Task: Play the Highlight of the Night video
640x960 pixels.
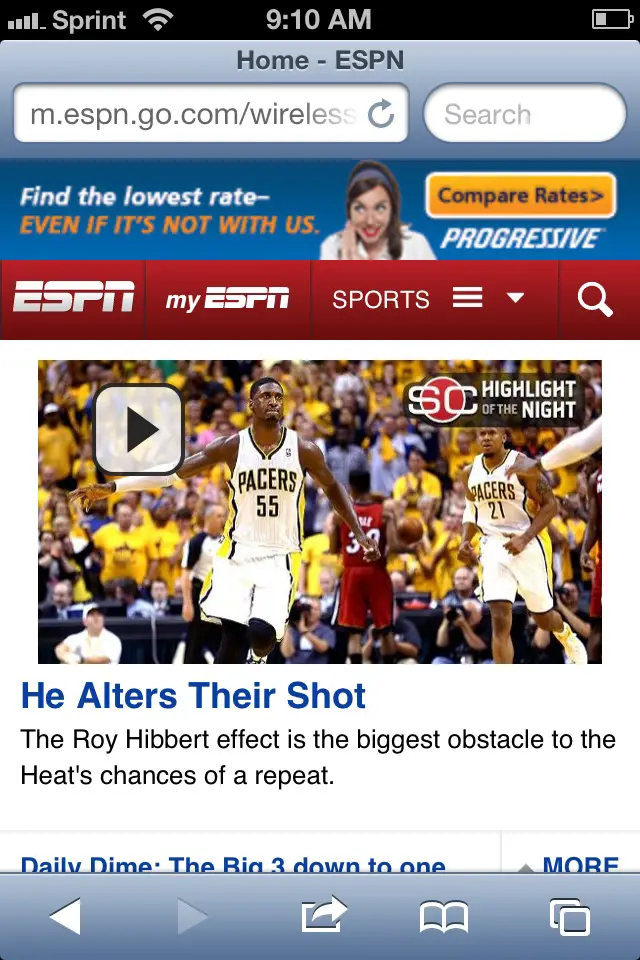Action: pyautogui.click(x=139, y=429)
